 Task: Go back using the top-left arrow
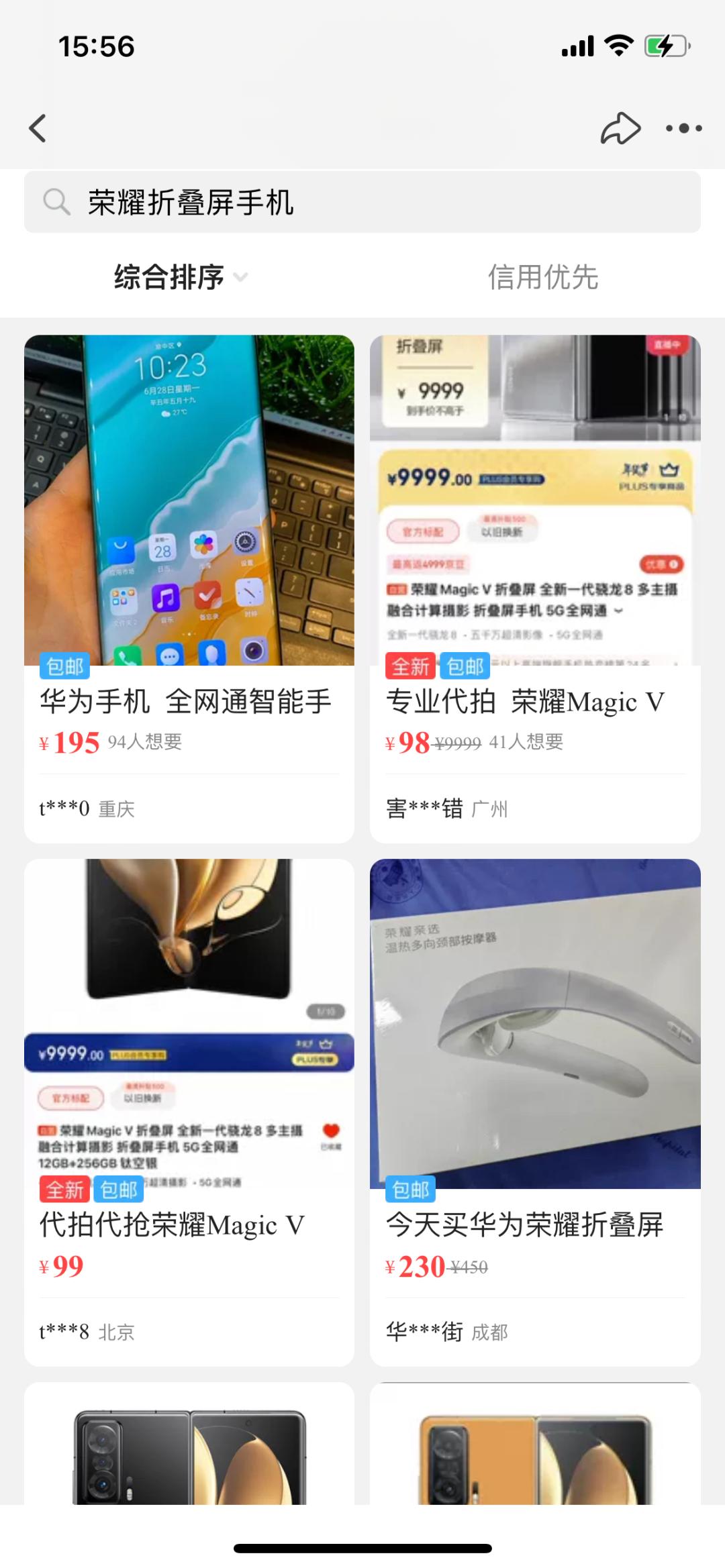point(38,128)
